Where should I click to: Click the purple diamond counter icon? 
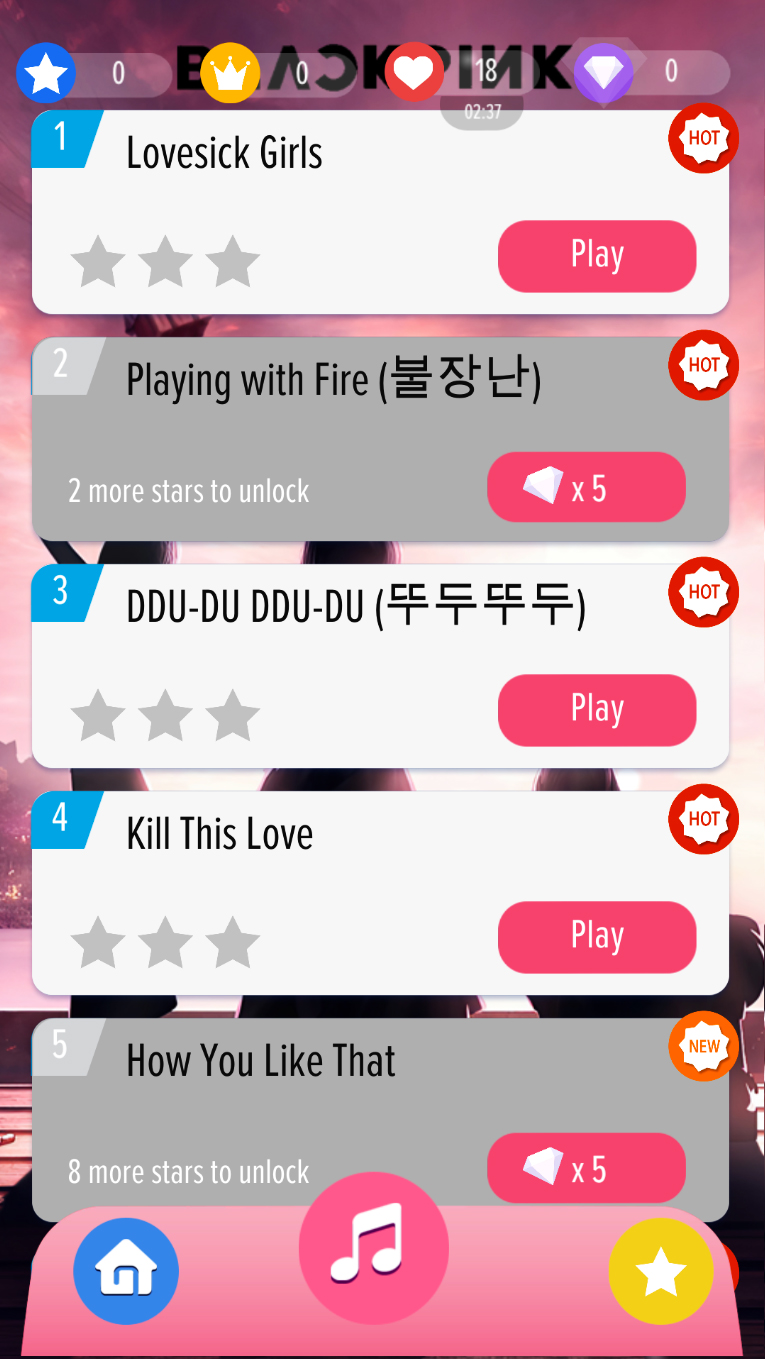[604, 71]
